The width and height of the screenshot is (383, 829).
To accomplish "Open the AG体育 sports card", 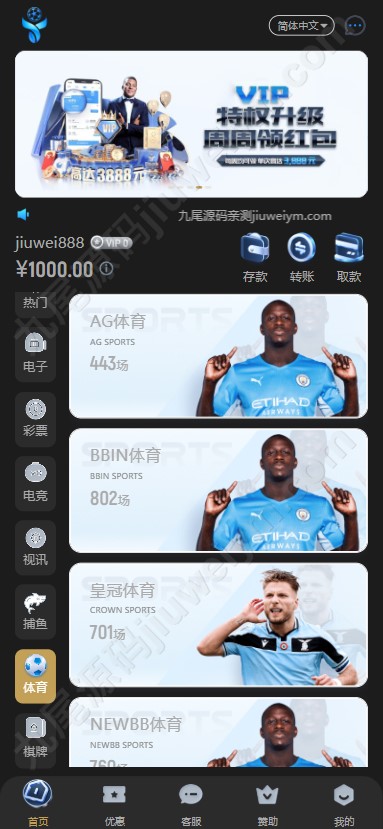I will (x=218, y=356).
